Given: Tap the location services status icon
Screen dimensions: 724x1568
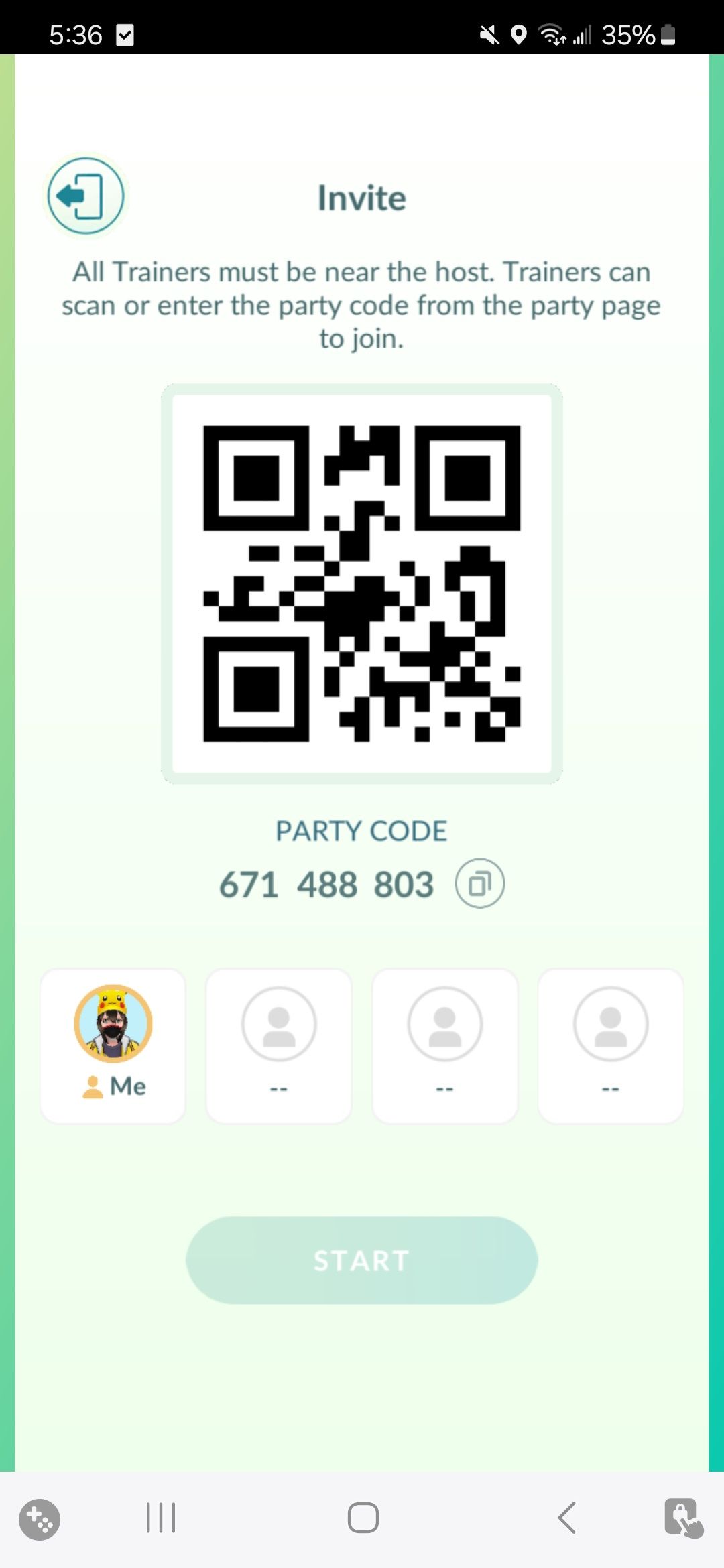Looking at the screenshot, I should 518,34.
